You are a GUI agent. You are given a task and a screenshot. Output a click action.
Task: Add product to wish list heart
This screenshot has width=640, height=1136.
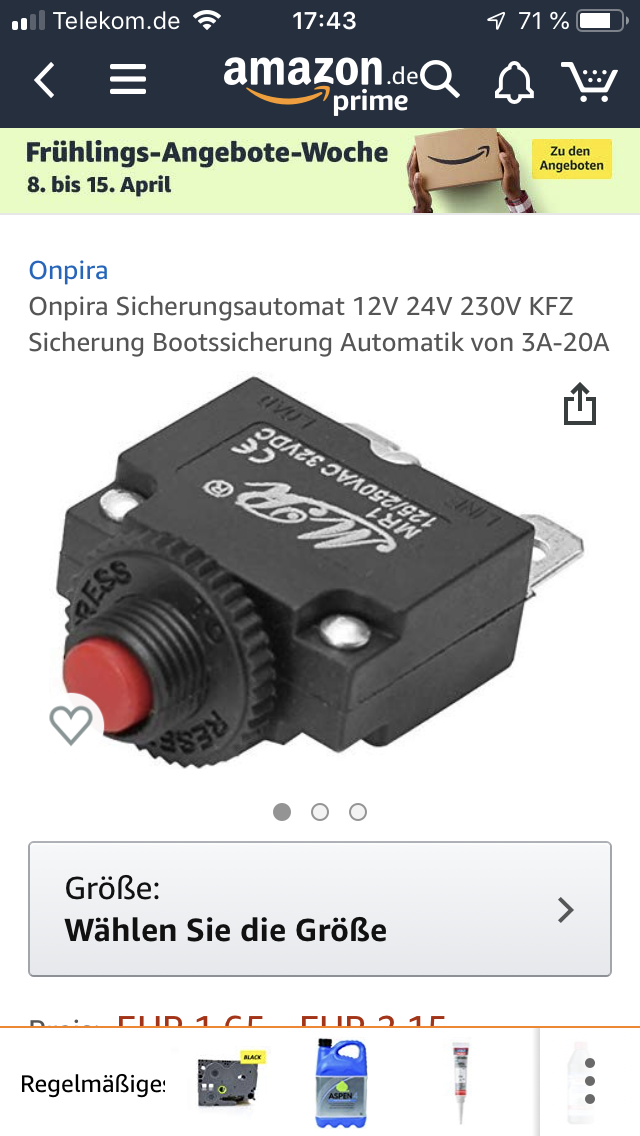(71, 724)
